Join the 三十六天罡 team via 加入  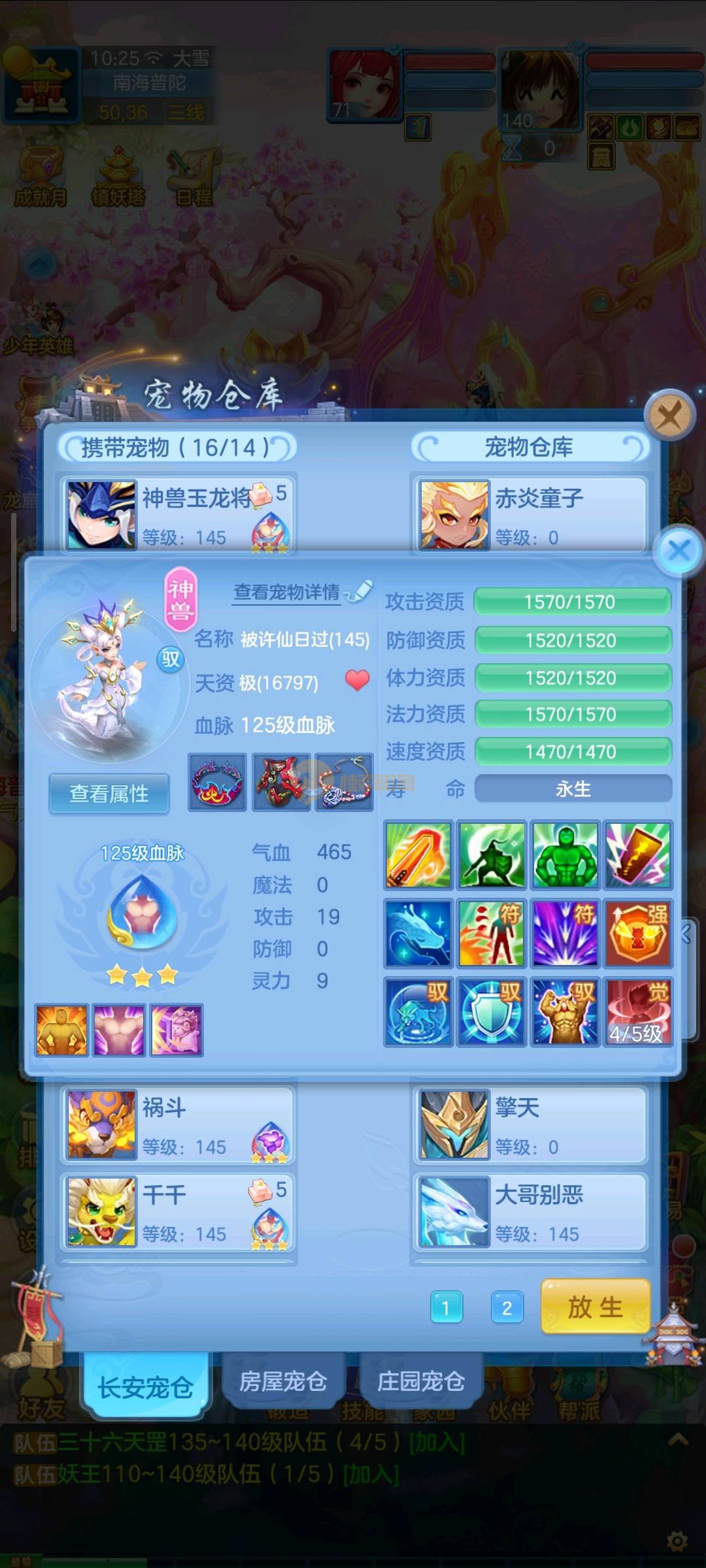pyautogui.click(x=437, y=1442)
